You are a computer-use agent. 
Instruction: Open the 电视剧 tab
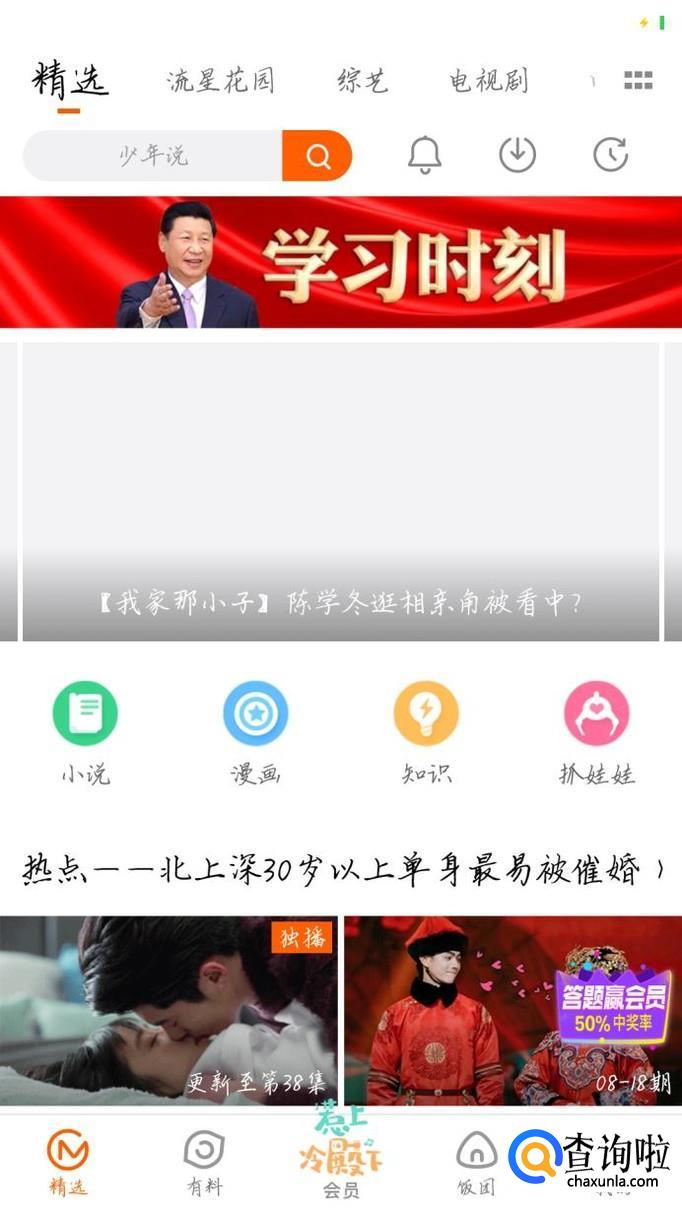click(x=488, y=81)
